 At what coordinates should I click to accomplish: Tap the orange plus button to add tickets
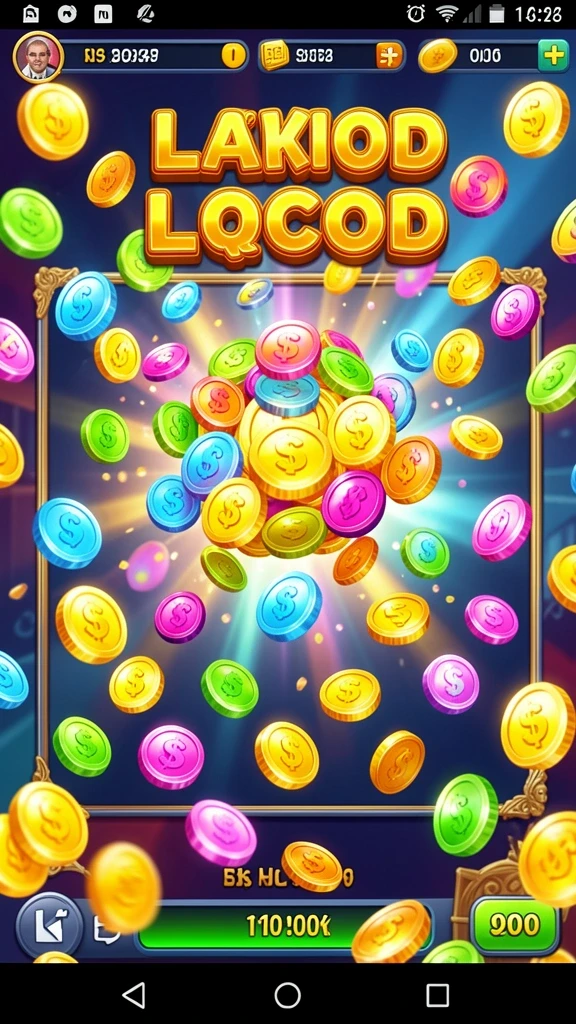click(x=389, y=56)
